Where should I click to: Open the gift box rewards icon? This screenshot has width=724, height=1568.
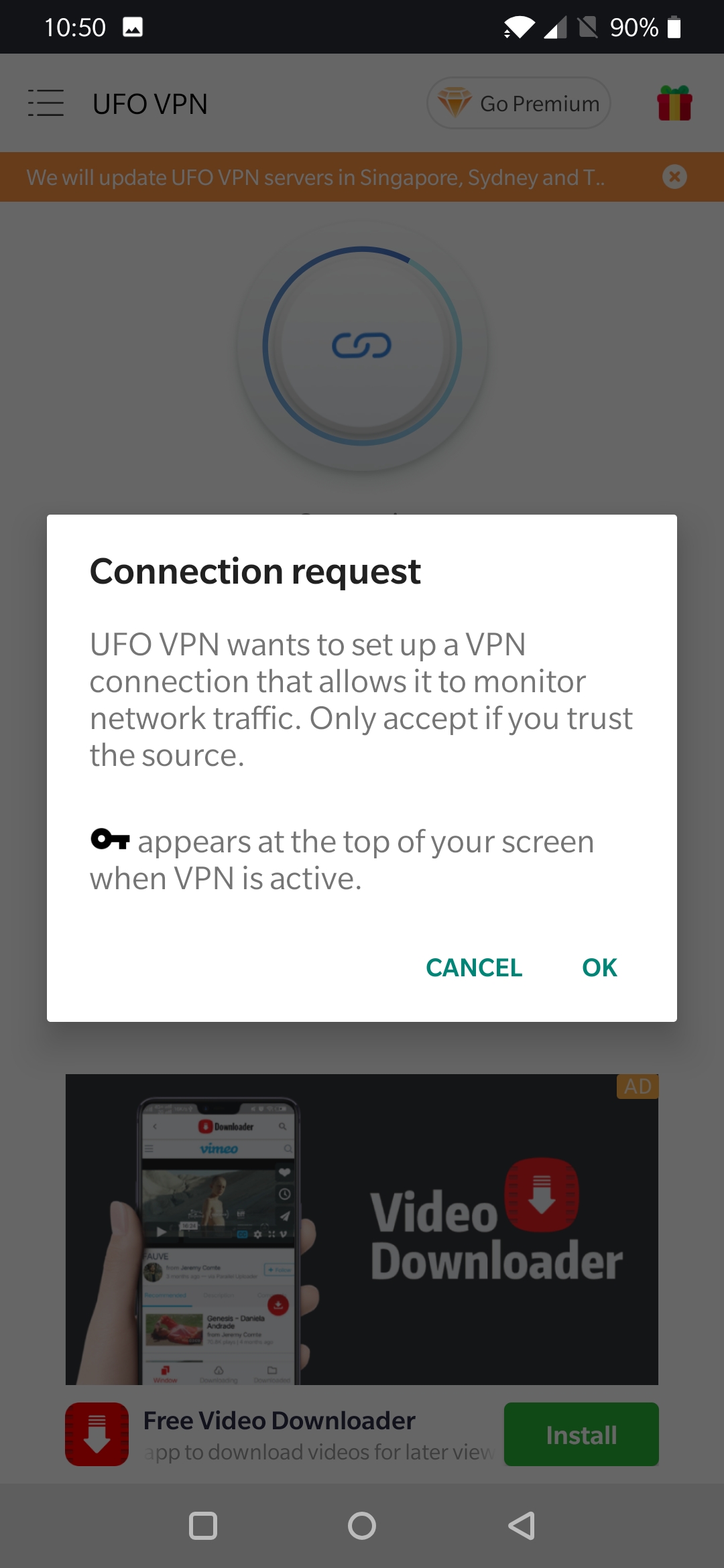674,103
